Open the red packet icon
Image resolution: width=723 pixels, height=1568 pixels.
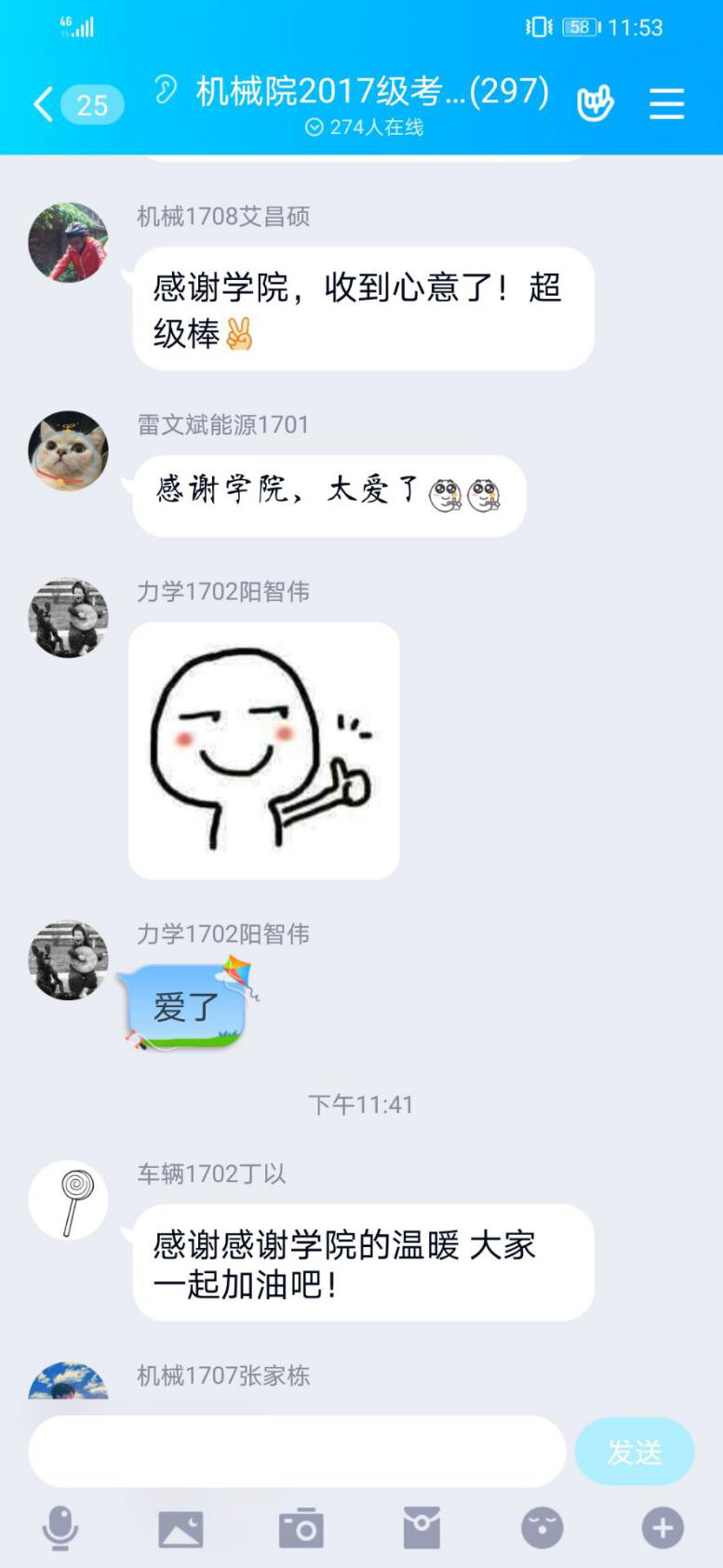[422, 1528]
